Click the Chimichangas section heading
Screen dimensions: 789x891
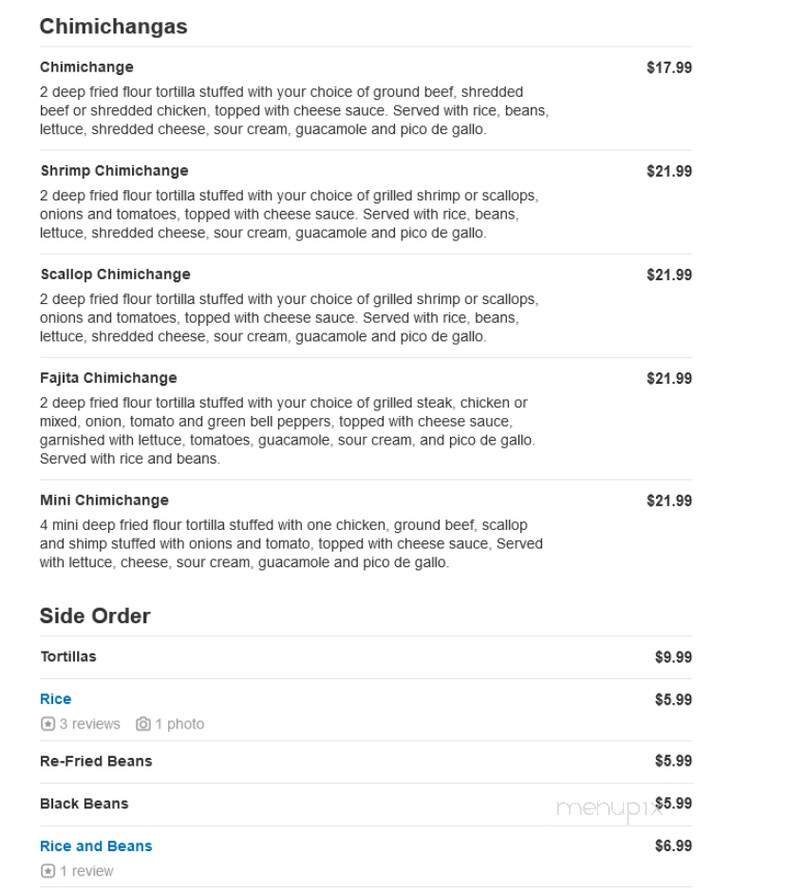tap(113, 26)
